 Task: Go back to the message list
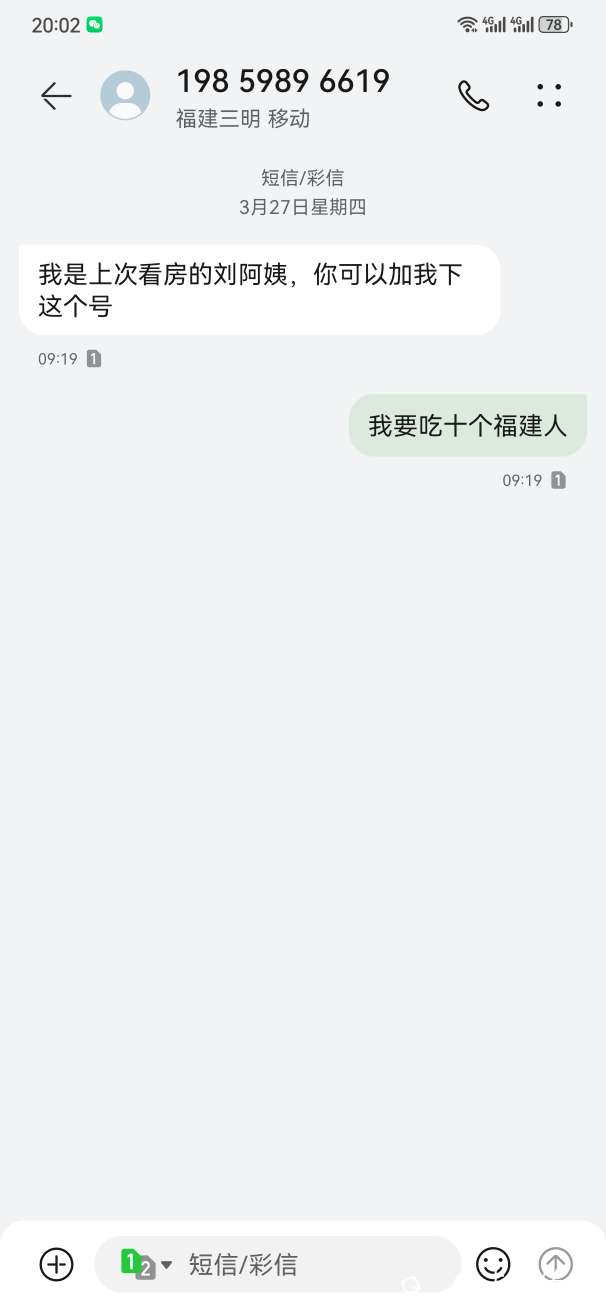(56, 96)
